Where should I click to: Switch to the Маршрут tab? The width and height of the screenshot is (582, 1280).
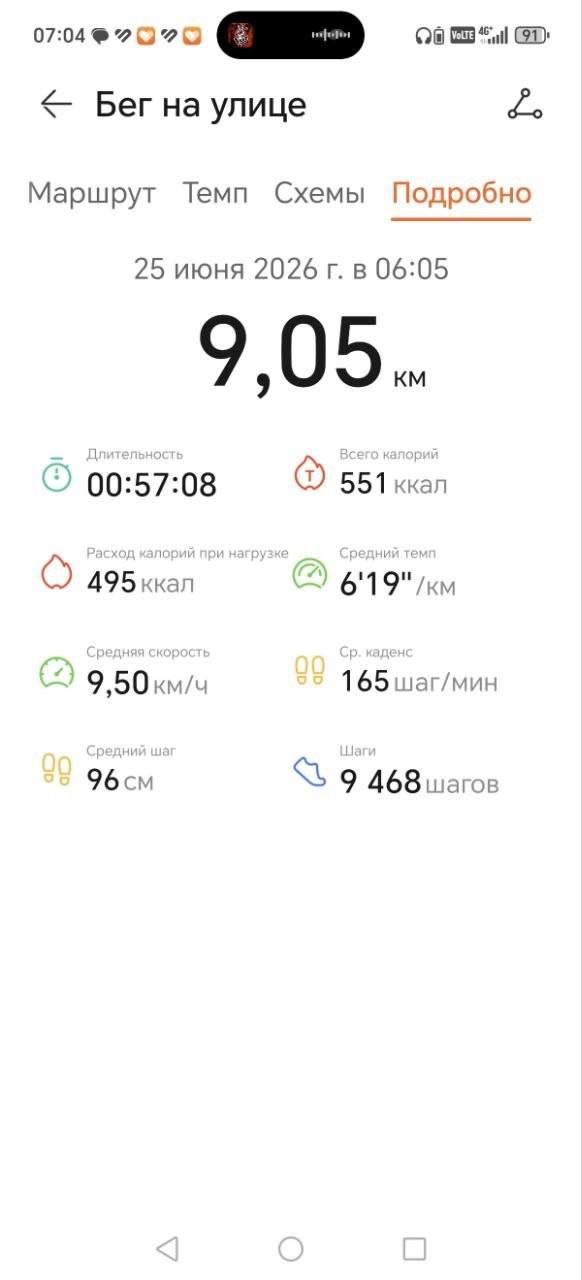click(x=92, y=193)
